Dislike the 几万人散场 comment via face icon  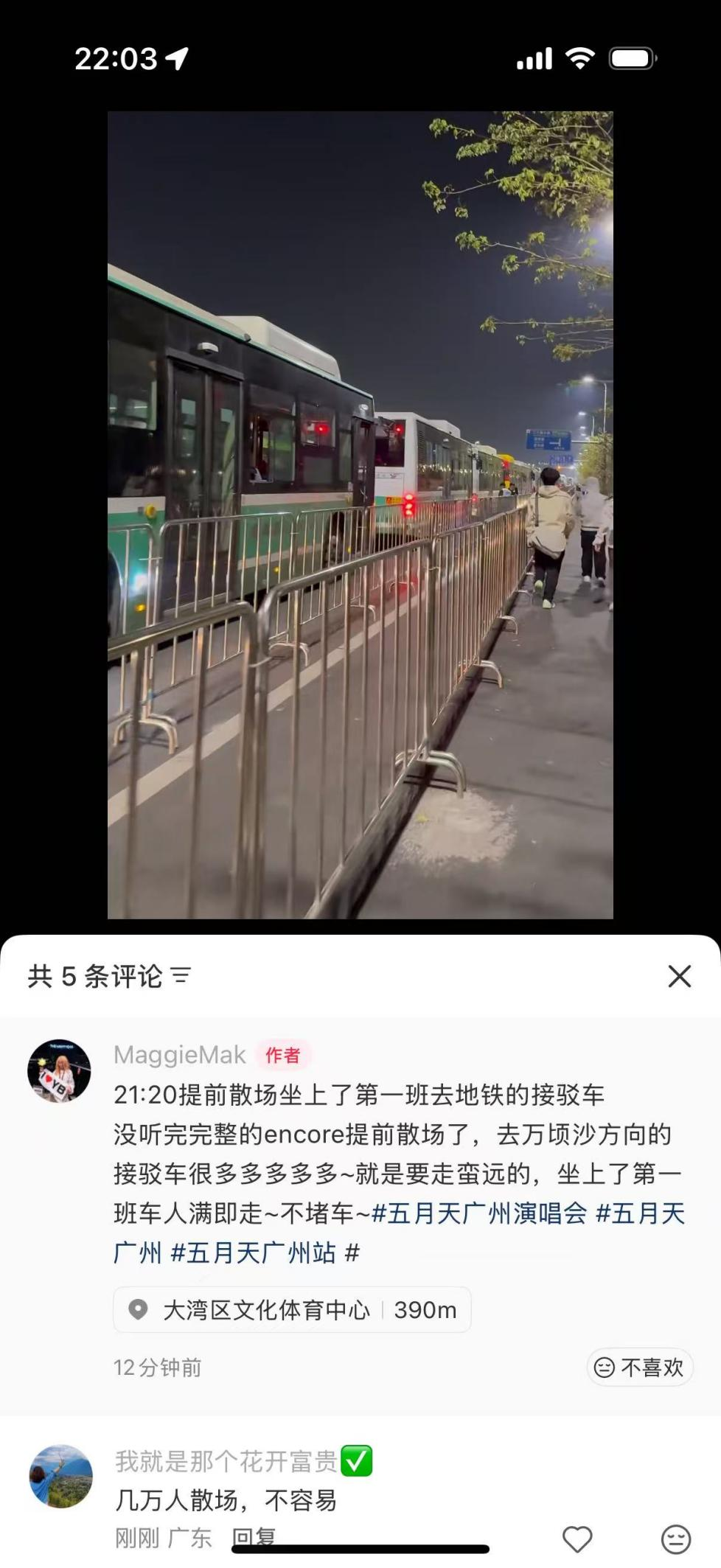(675, 1539)
